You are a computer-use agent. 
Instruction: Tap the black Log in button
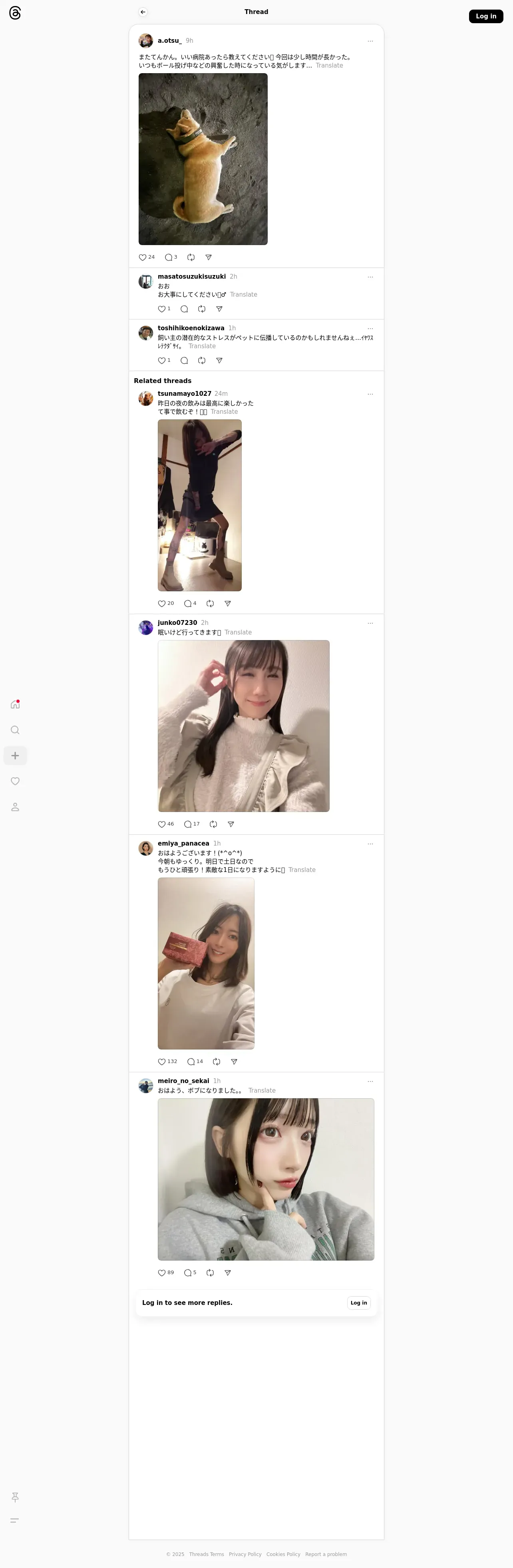[x=485, y=16]
